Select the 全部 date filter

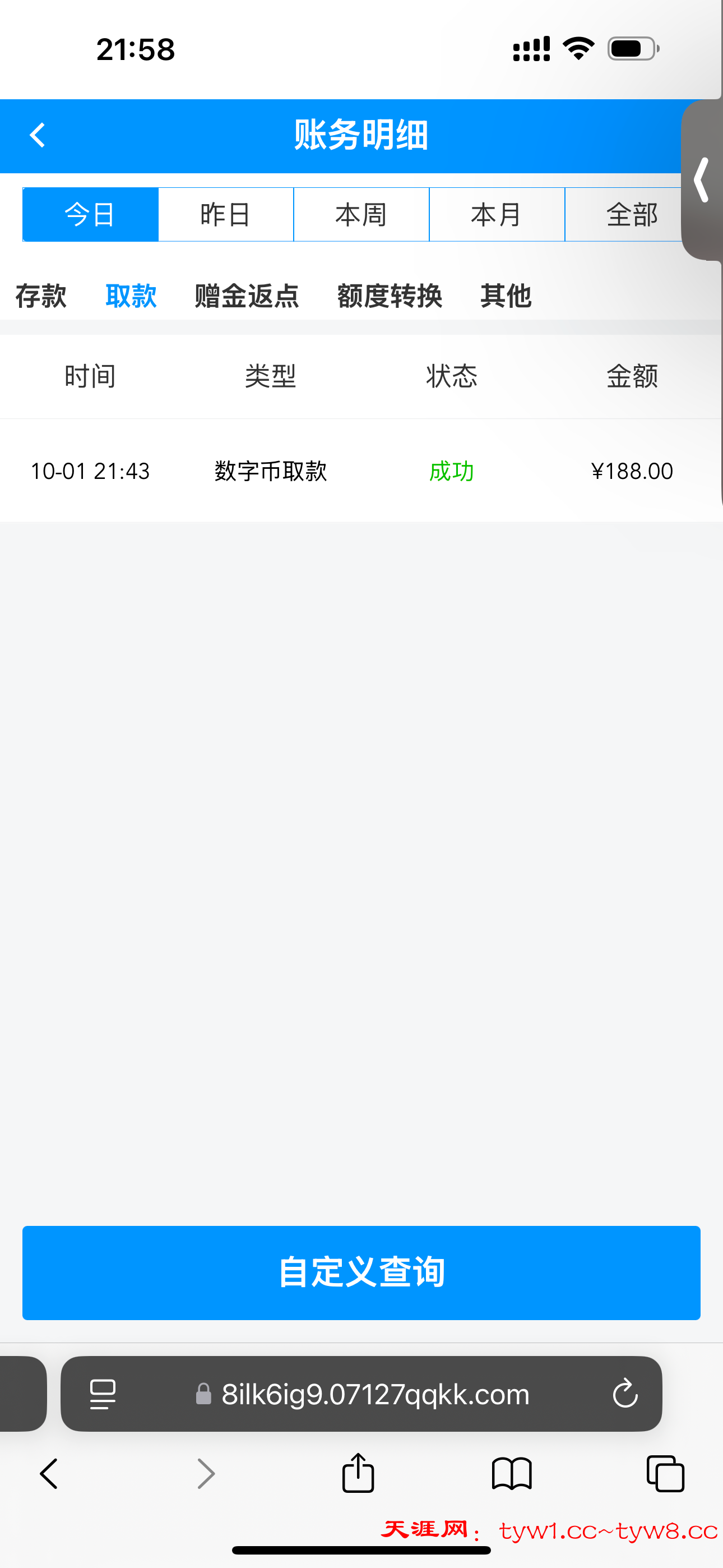click(x=632, y=214)
